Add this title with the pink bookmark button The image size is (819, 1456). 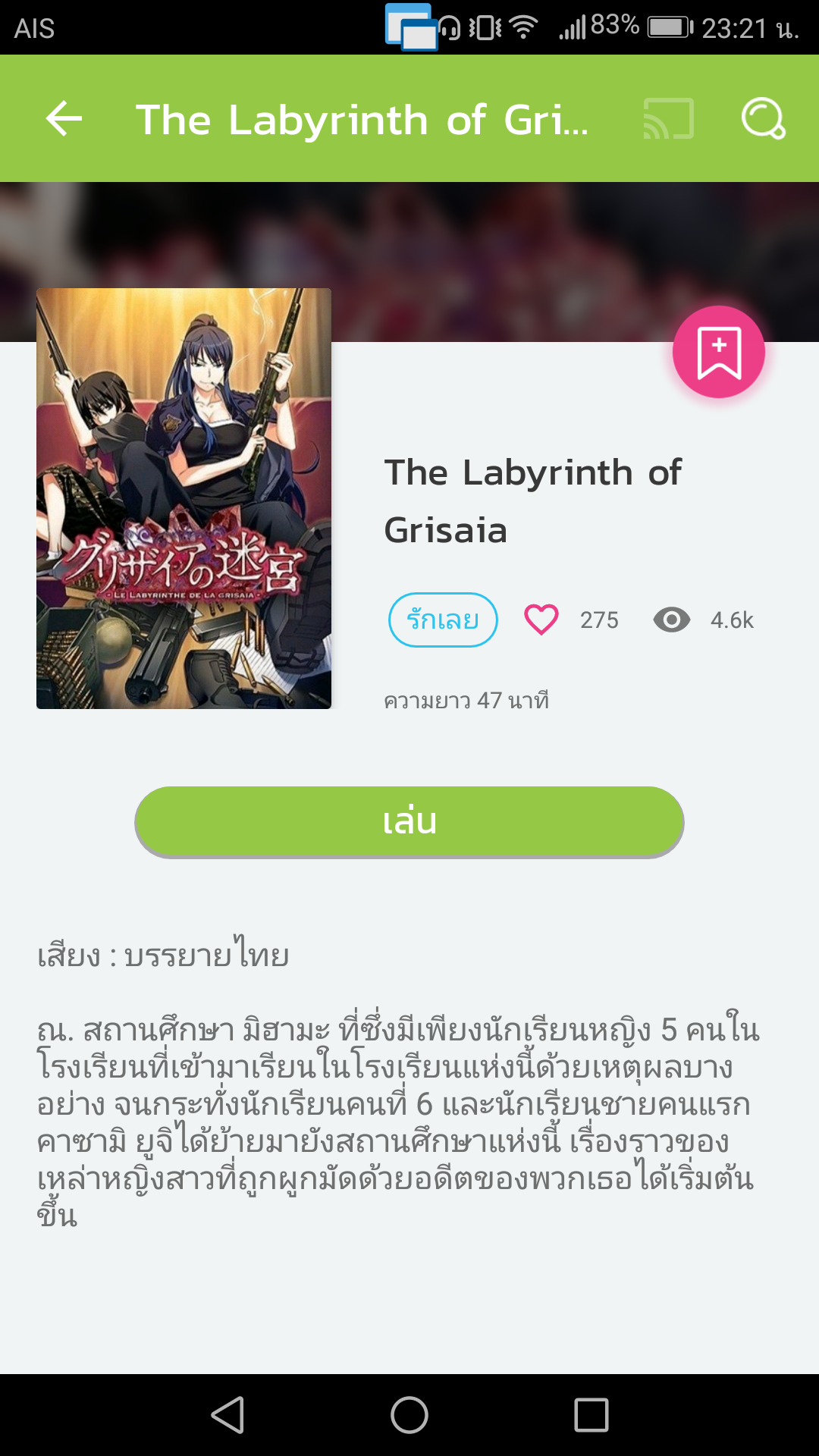coord(718,352)
